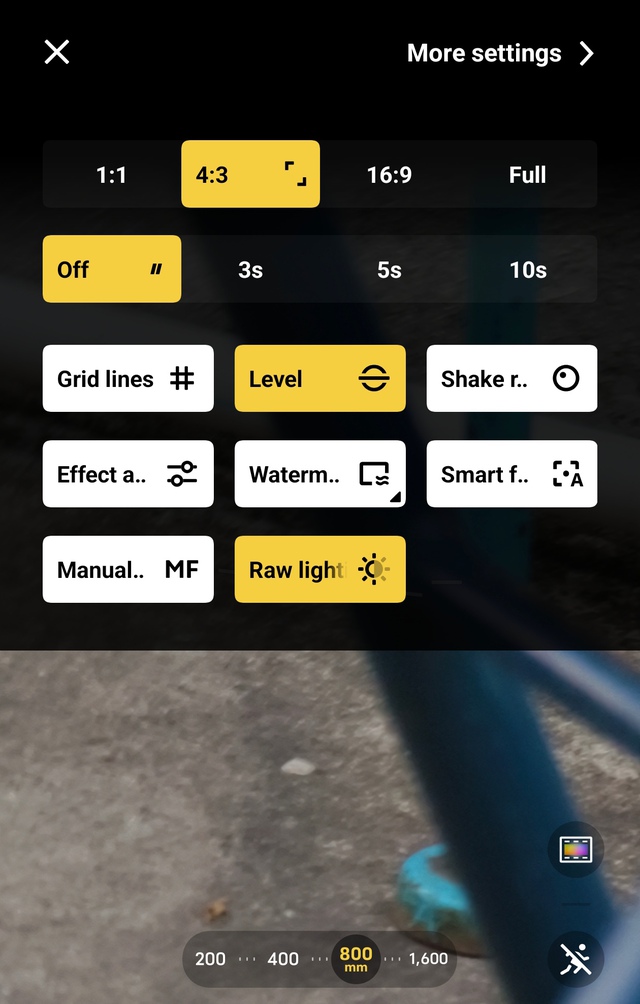Screen dimensions: 640x1004
Task: Toggle the Shake r.. option
Action: [x=511, y=379]
